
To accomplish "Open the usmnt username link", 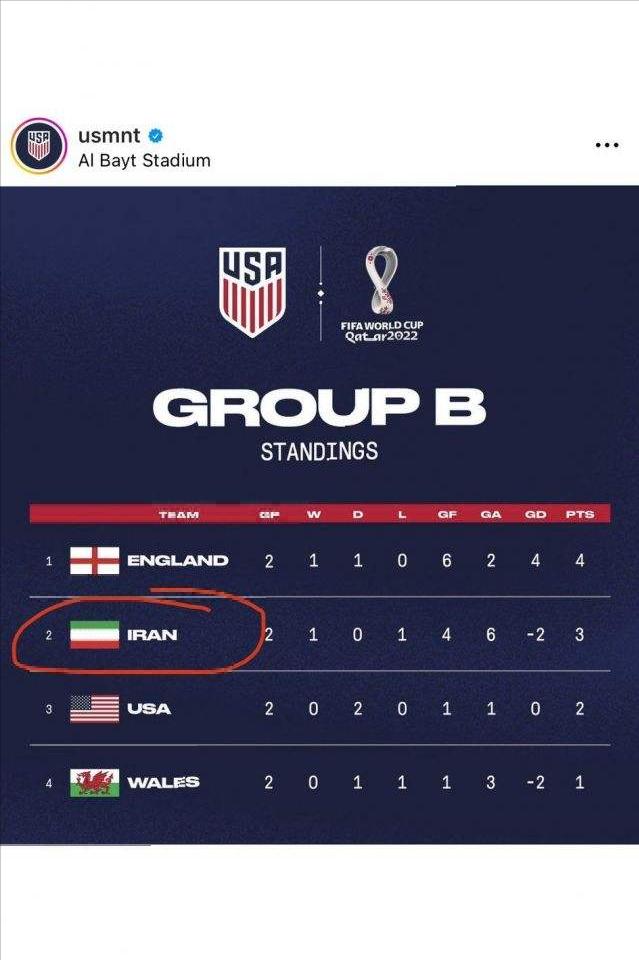I will click(109, 135).
